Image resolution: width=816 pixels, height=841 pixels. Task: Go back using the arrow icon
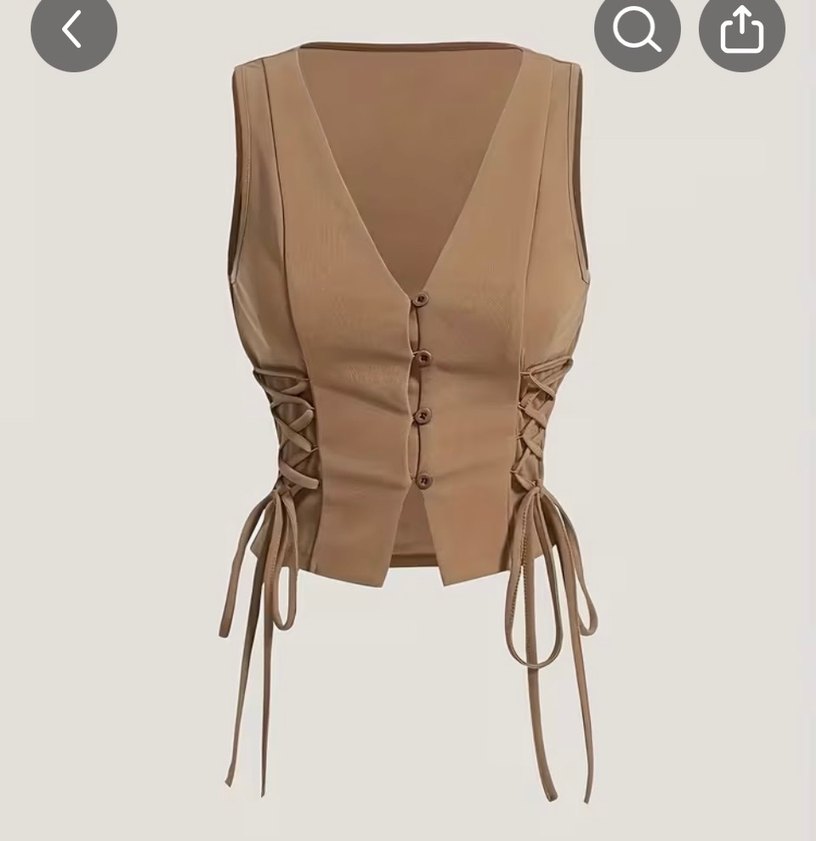click(73, 29)
